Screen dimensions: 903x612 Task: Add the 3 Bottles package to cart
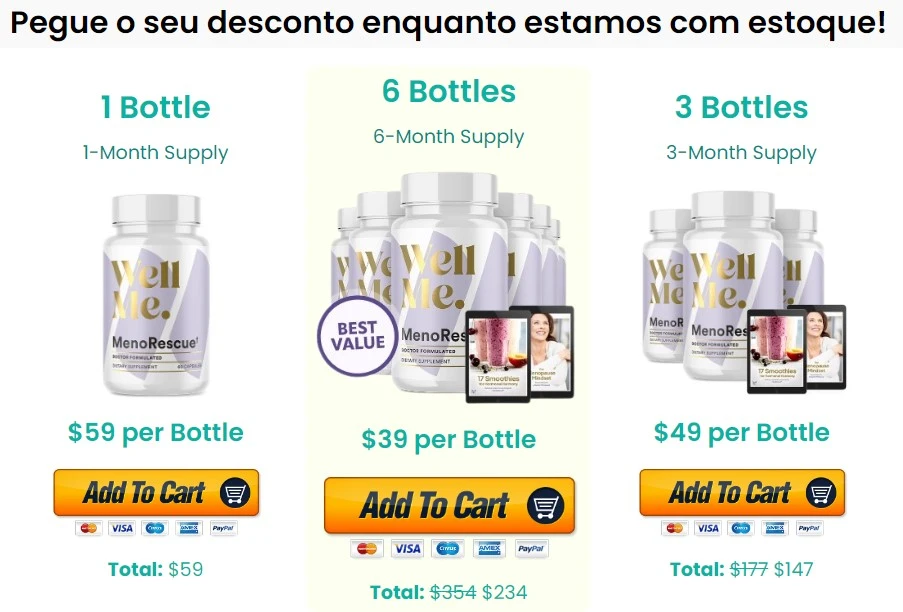741,493
